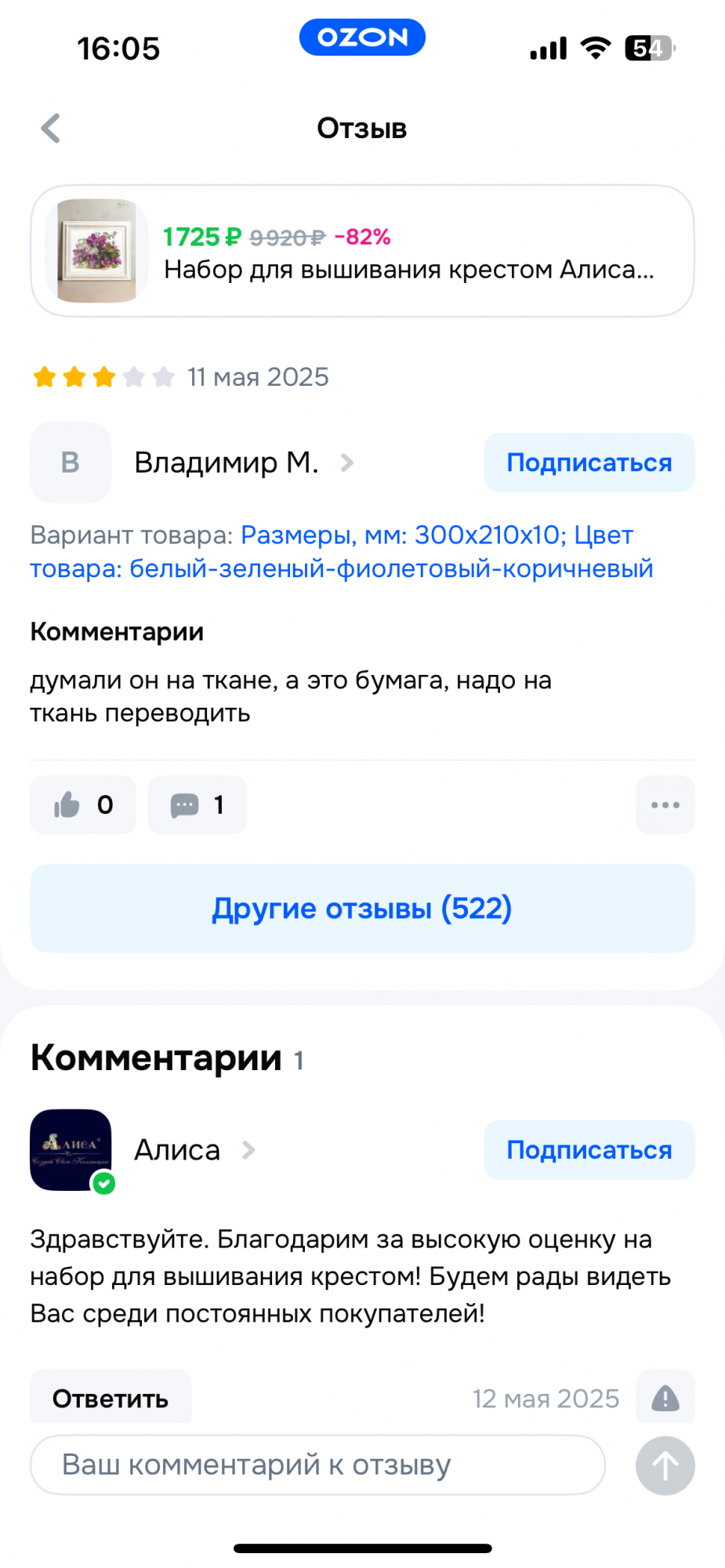Focus the Ваш комментарий к отзыву field
725x1568 pixels.
pyautogui.click(x=317, y=1465)
